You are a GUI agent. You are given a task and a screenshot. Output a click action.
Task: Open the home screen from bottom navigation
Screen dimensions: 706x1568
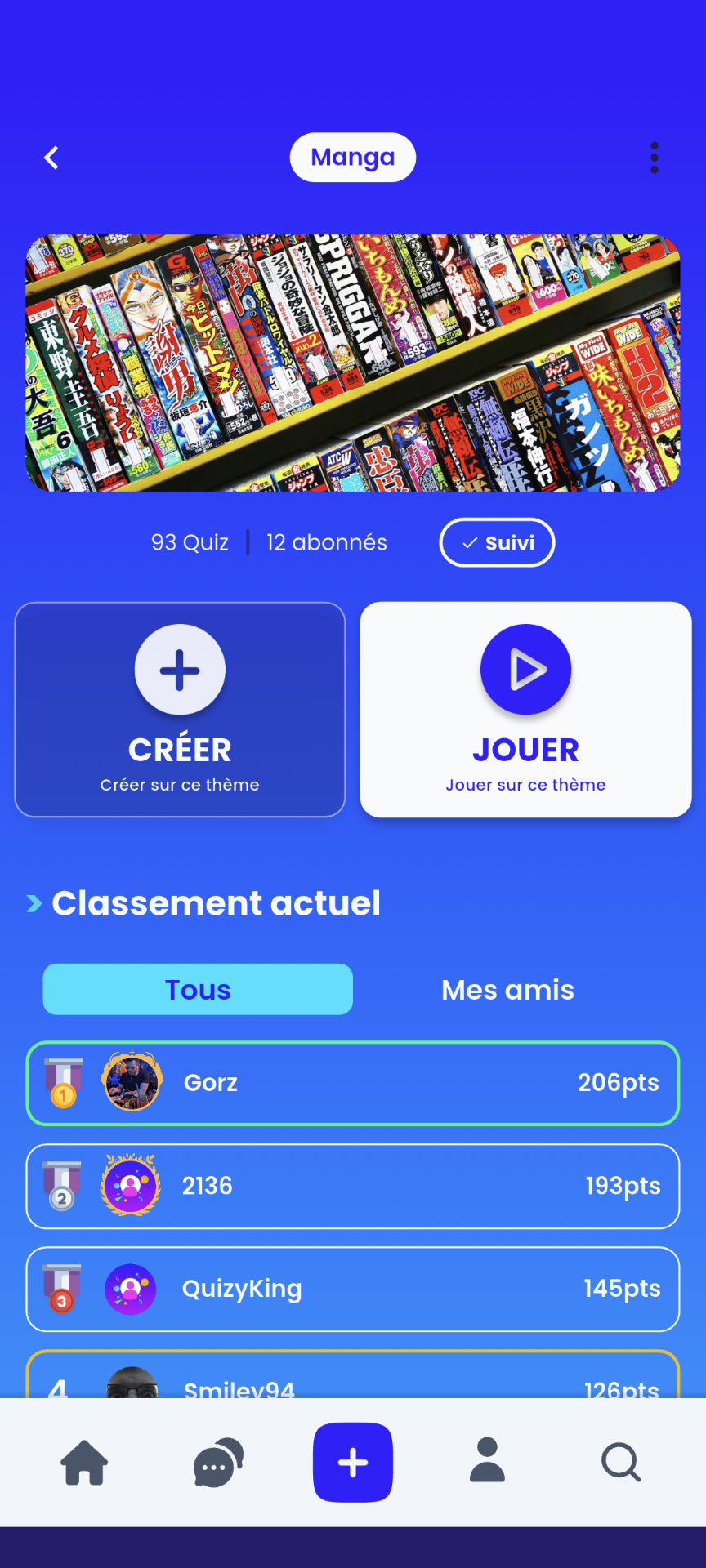(85, 1463)
